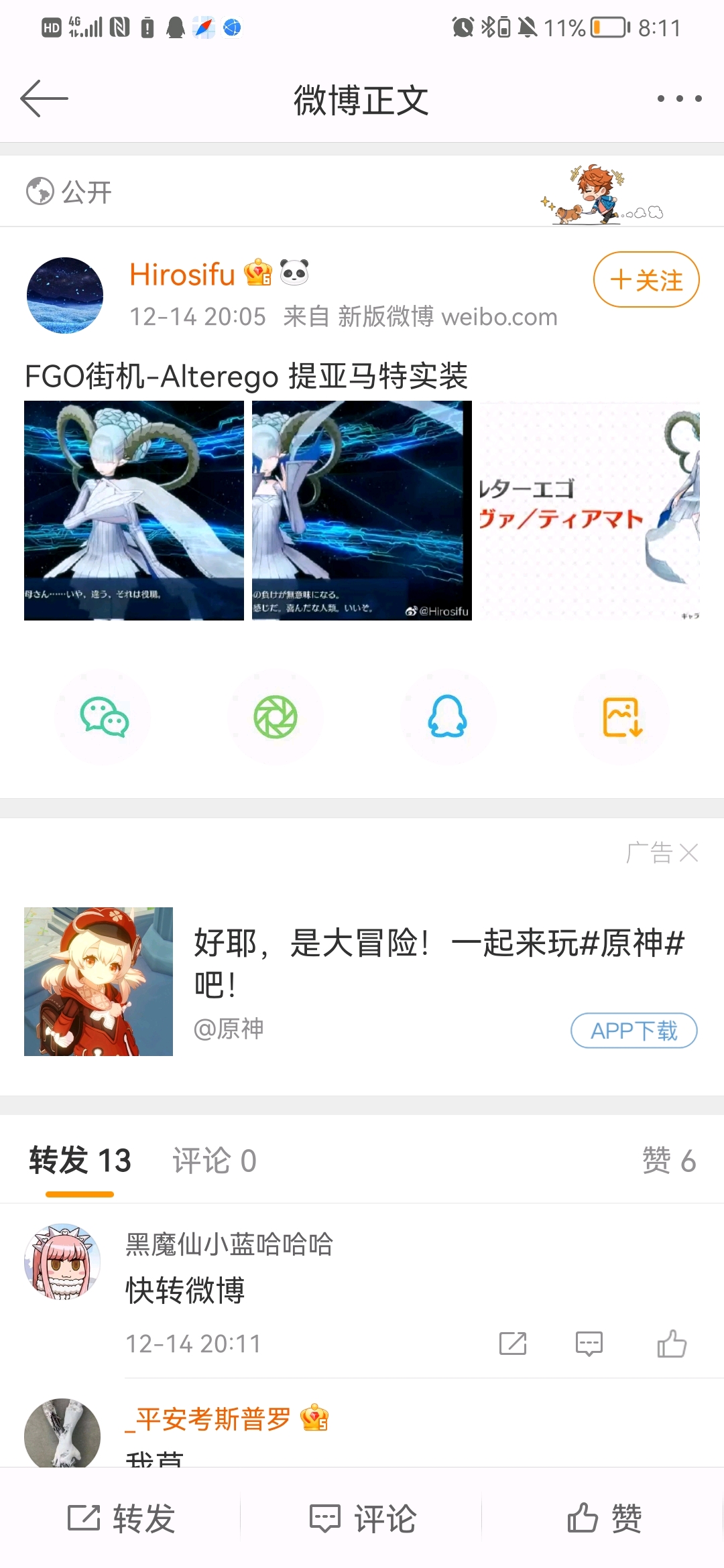Open the third image with red Japanese text
Image resolution: width=724 pixels, height=1568 pixels.
(590, 511)
